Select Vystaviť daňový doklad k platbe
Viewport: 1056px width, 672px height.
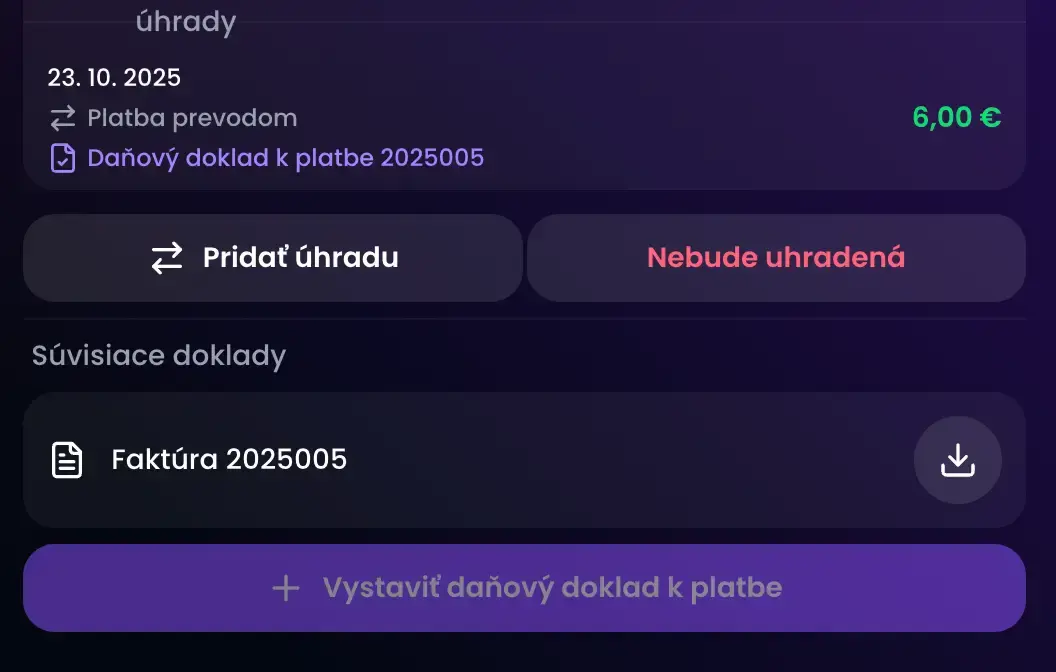pyautogui.click(x=524, y=588)
